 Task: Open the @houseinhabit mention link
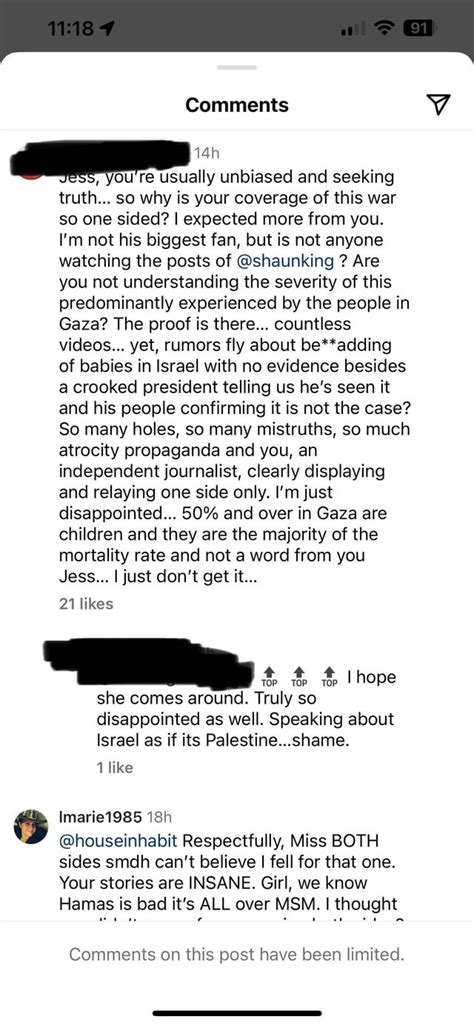point(118,841)
